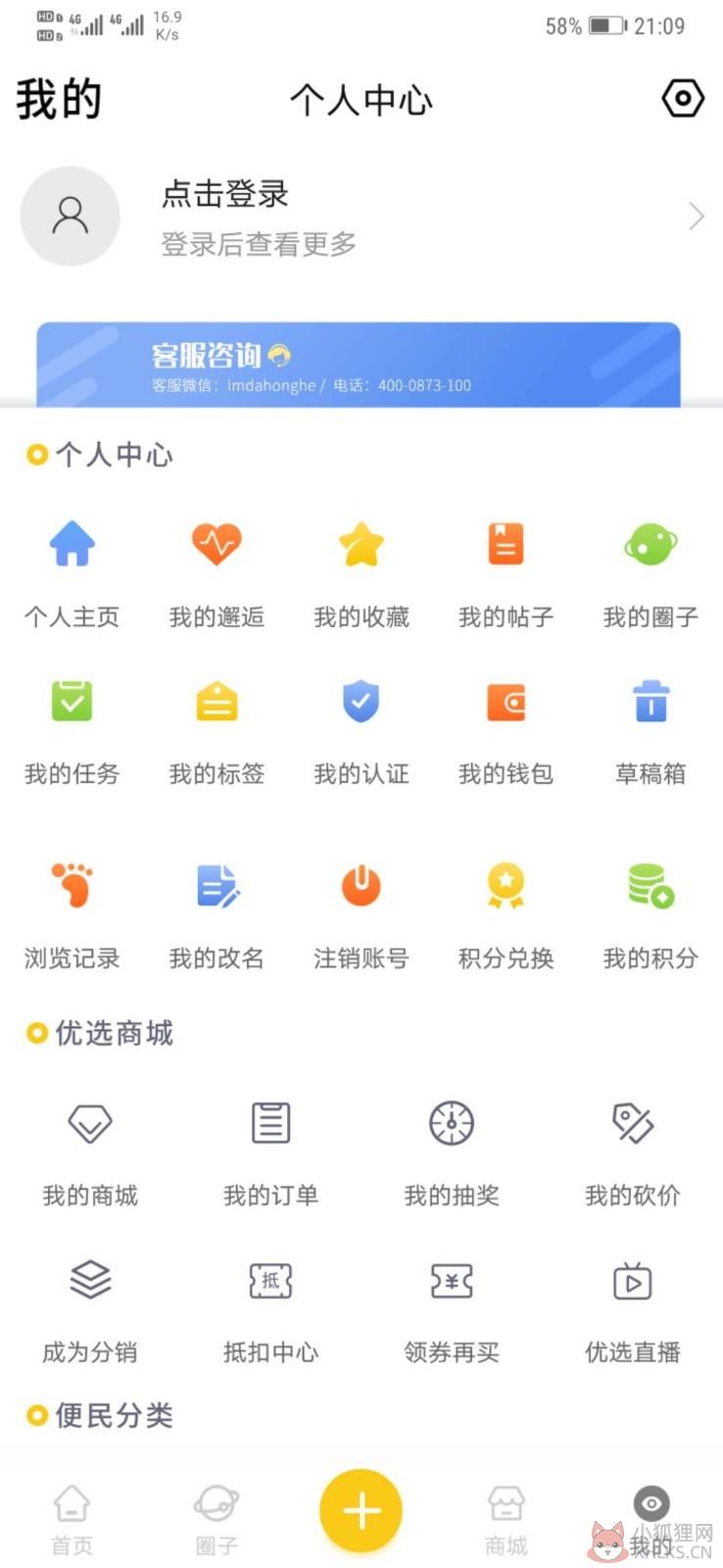Open 我的订单 orders

[x=271, y=1152]
